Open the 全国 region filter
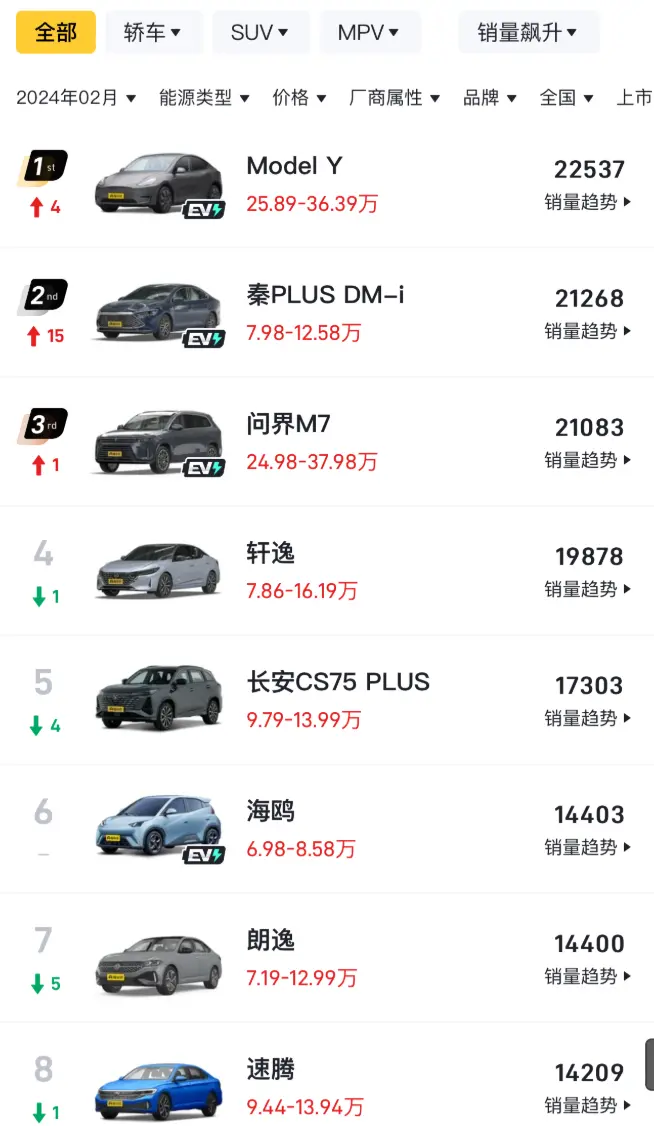 coord(566,98)
